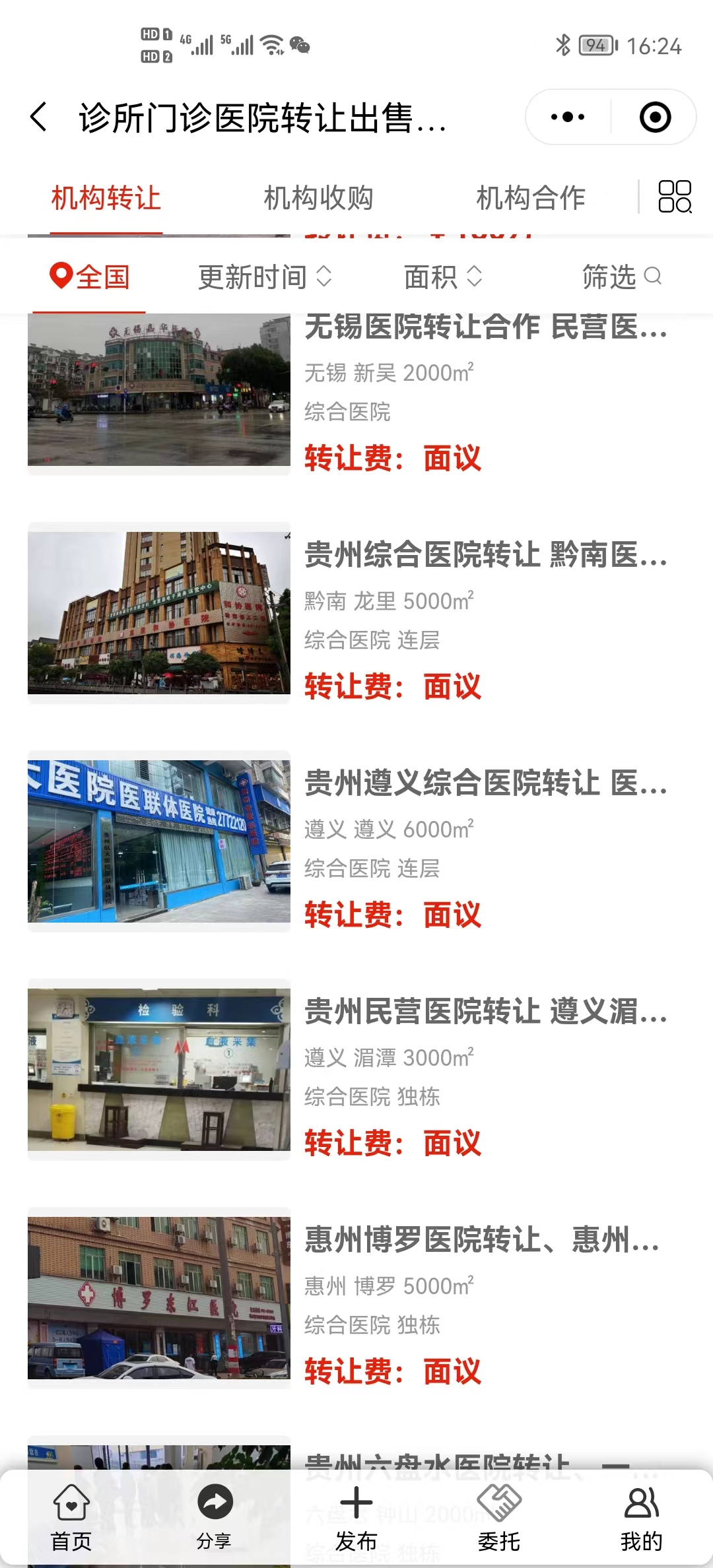This screenshot has height=1568, width=713.
Task: View the 贵州综合医院转让 黔南 listing
Action: (x=485, y=554)
